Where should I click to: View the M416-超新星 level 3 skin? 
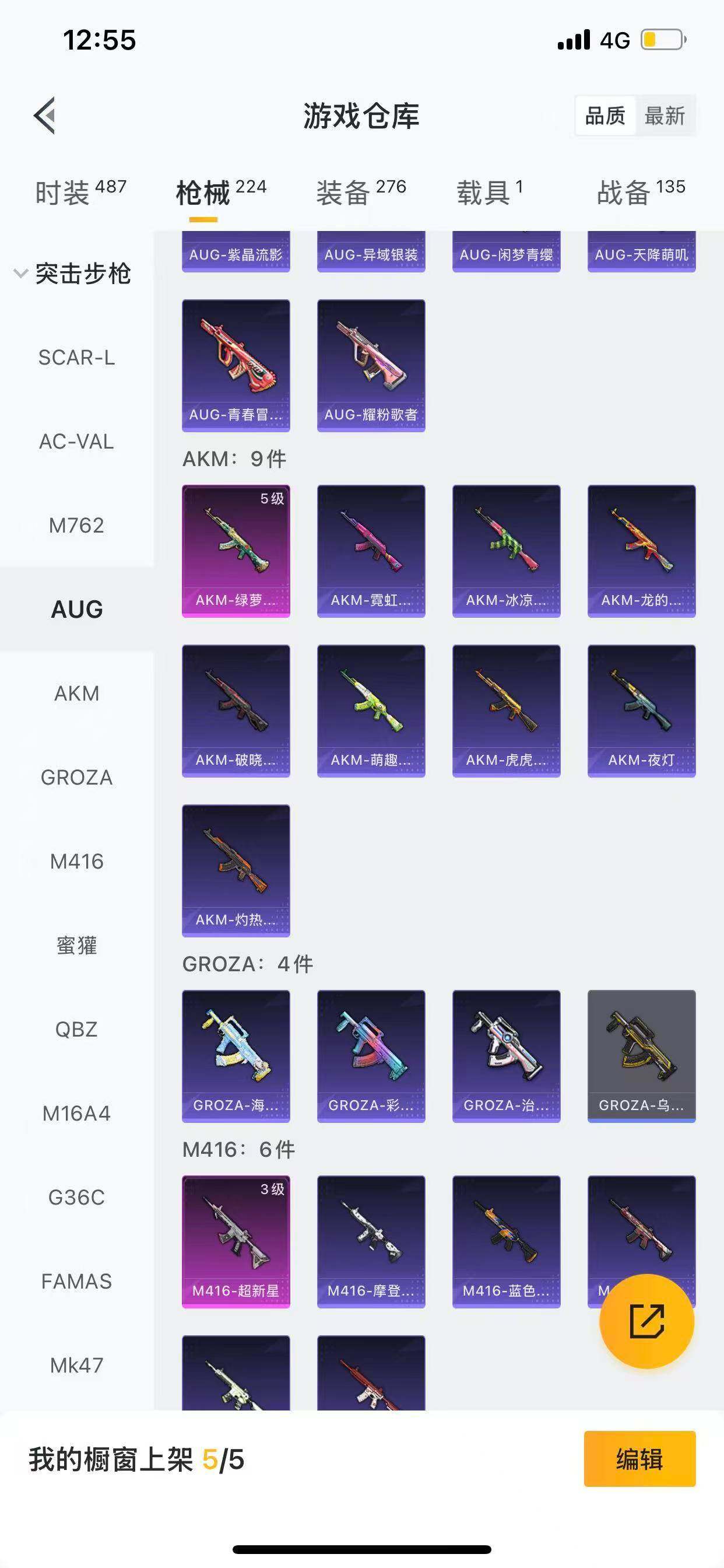click(236, 1241)
